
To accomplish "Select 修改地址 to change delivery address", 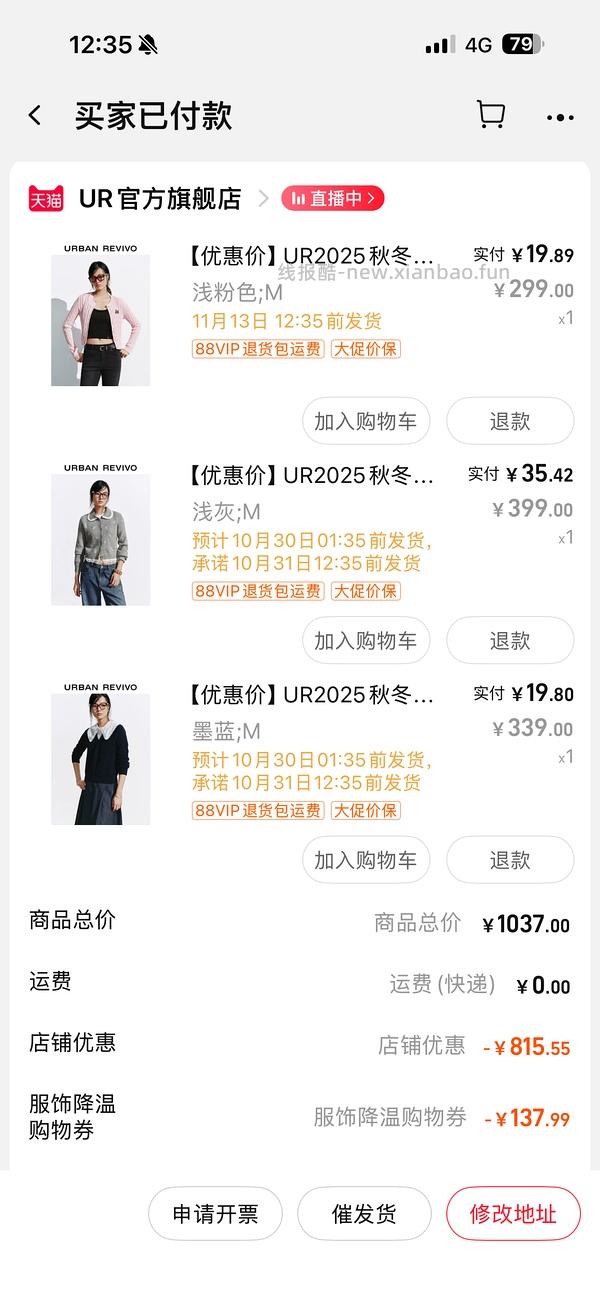I will click(513, 1214).
